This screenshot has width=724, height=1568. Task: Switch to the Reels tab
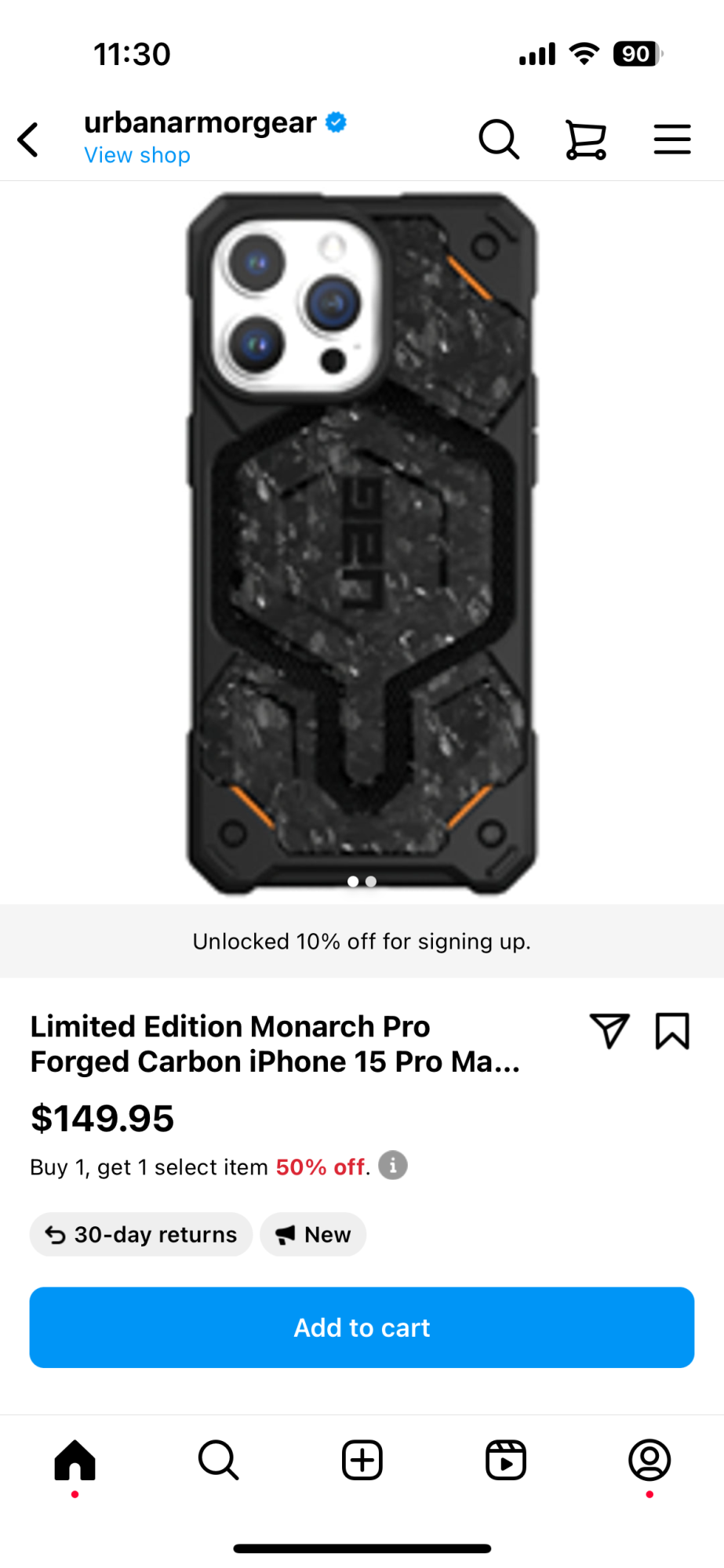click(506, 1460)
